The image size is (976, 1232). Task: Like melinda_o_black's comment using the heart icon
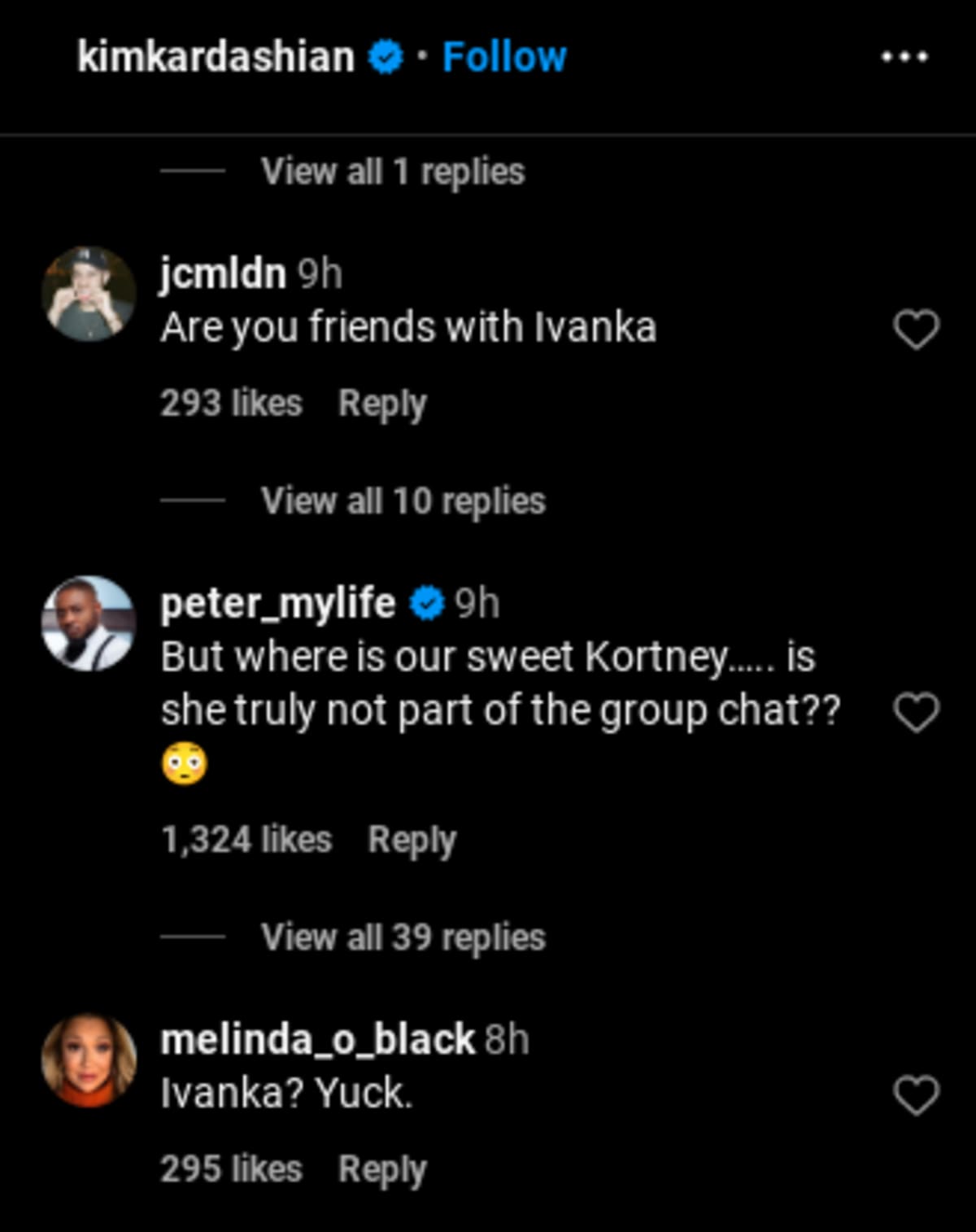[x=916, y=1096]
